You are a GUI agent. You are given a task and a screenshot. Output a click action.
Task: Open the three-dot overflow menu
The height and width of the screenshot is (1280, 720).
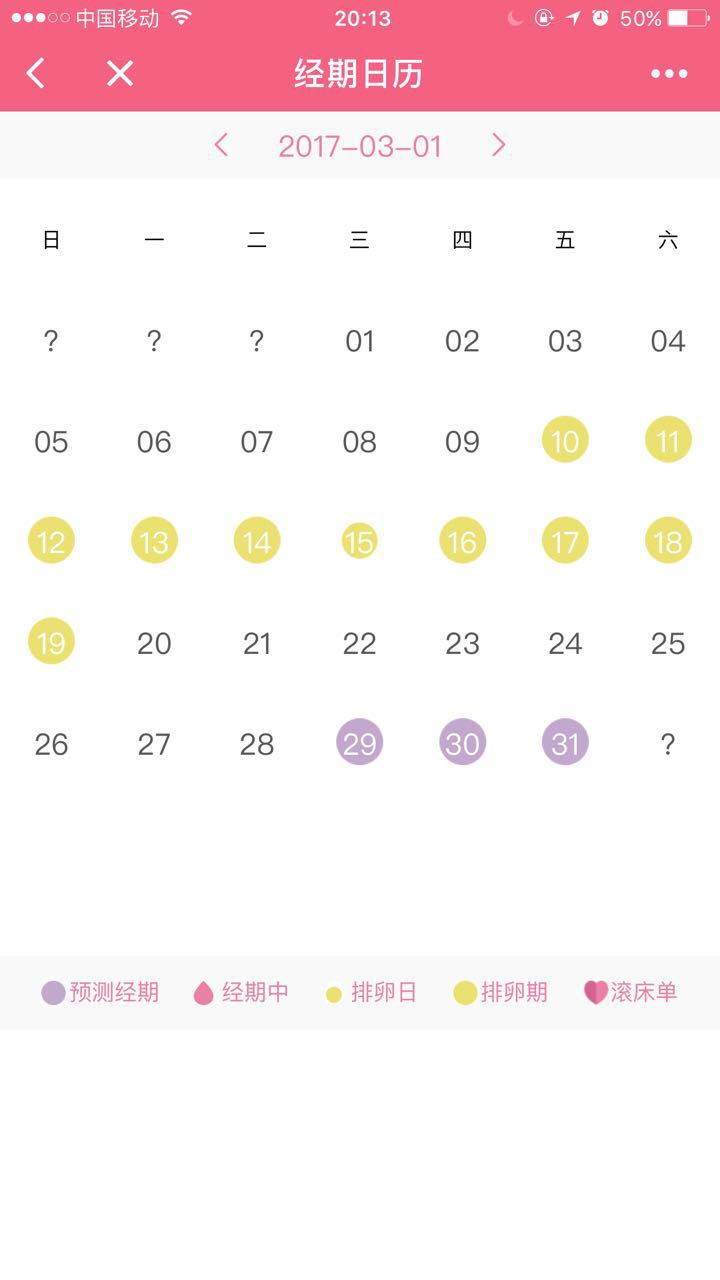click(x=669, y=73)
